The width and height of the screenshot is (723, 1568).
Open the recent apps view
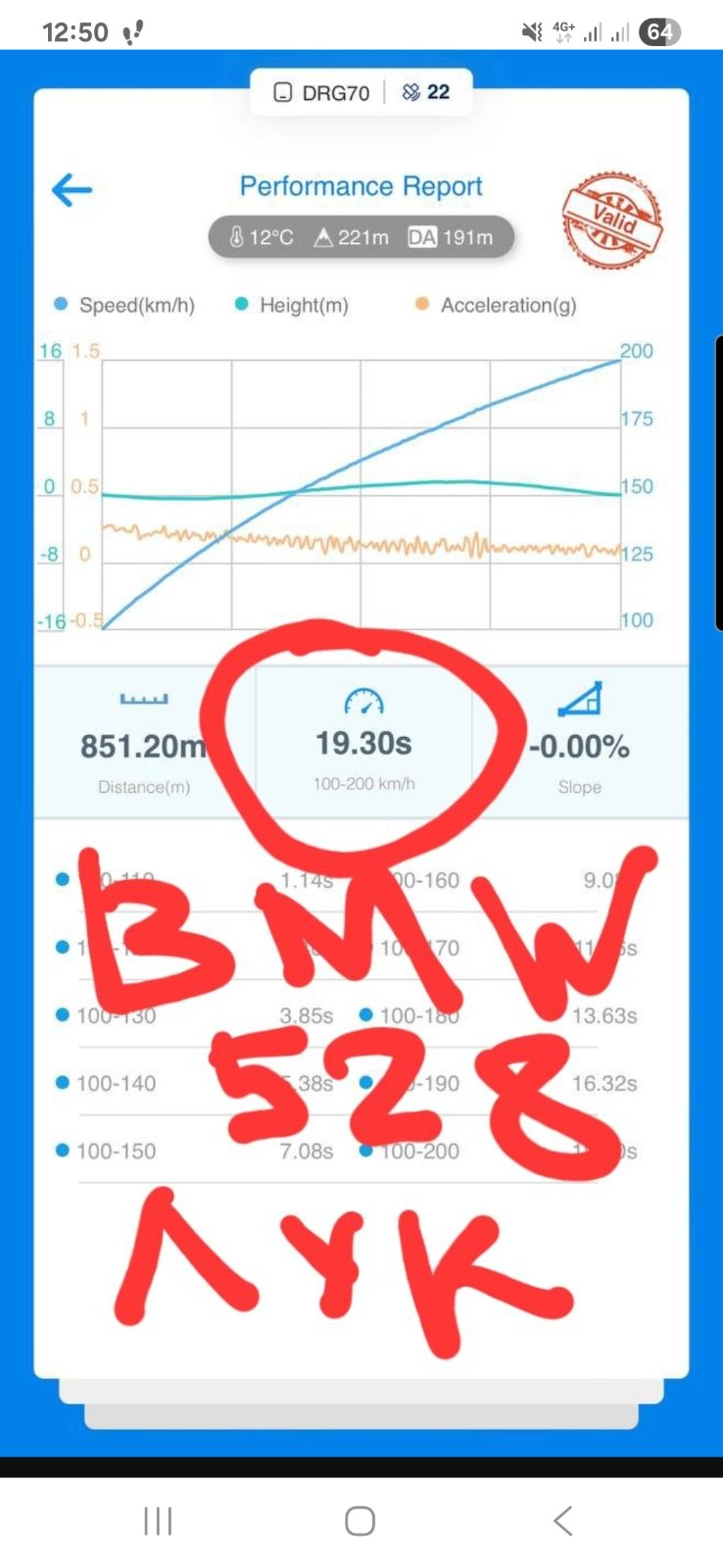click(158, 1521)
